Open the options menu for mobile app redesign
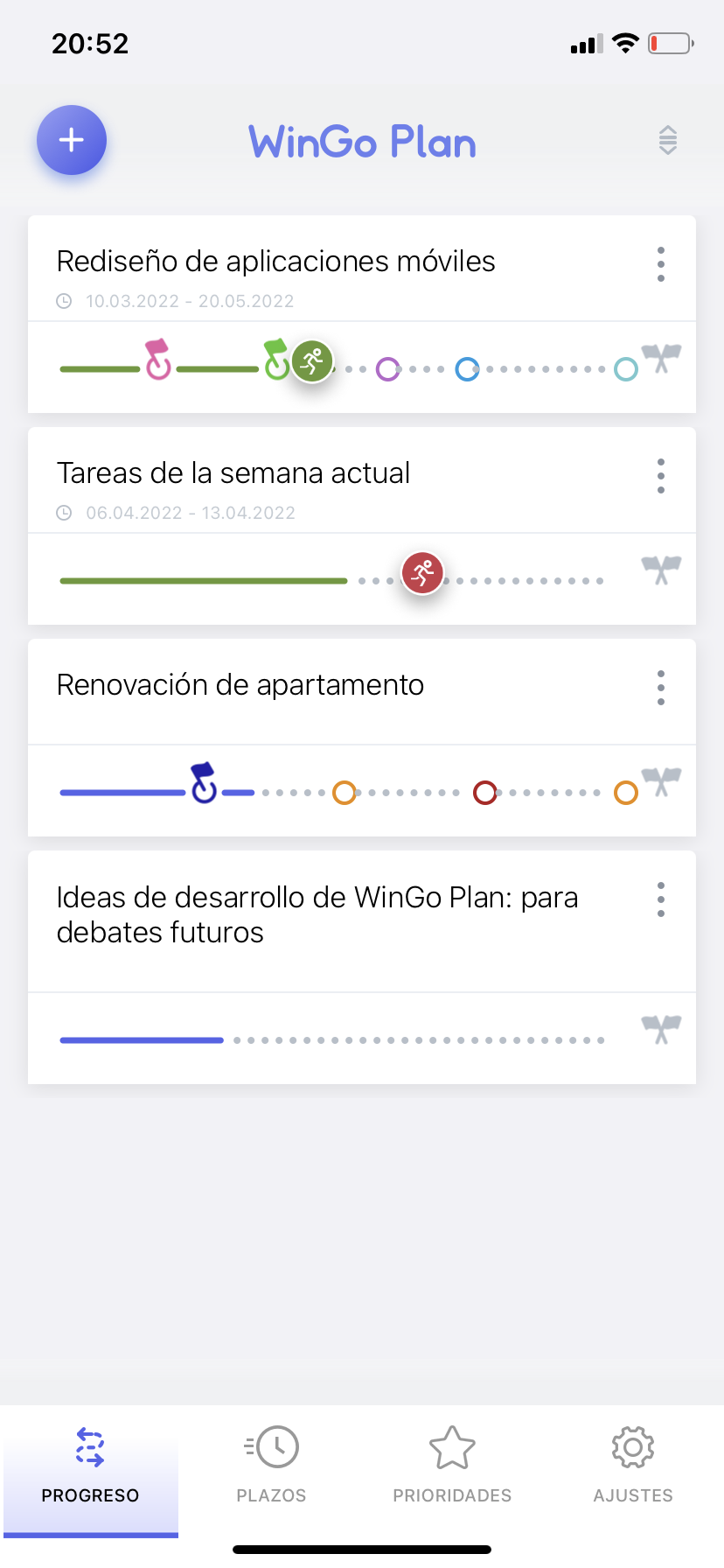 [661, 263]
